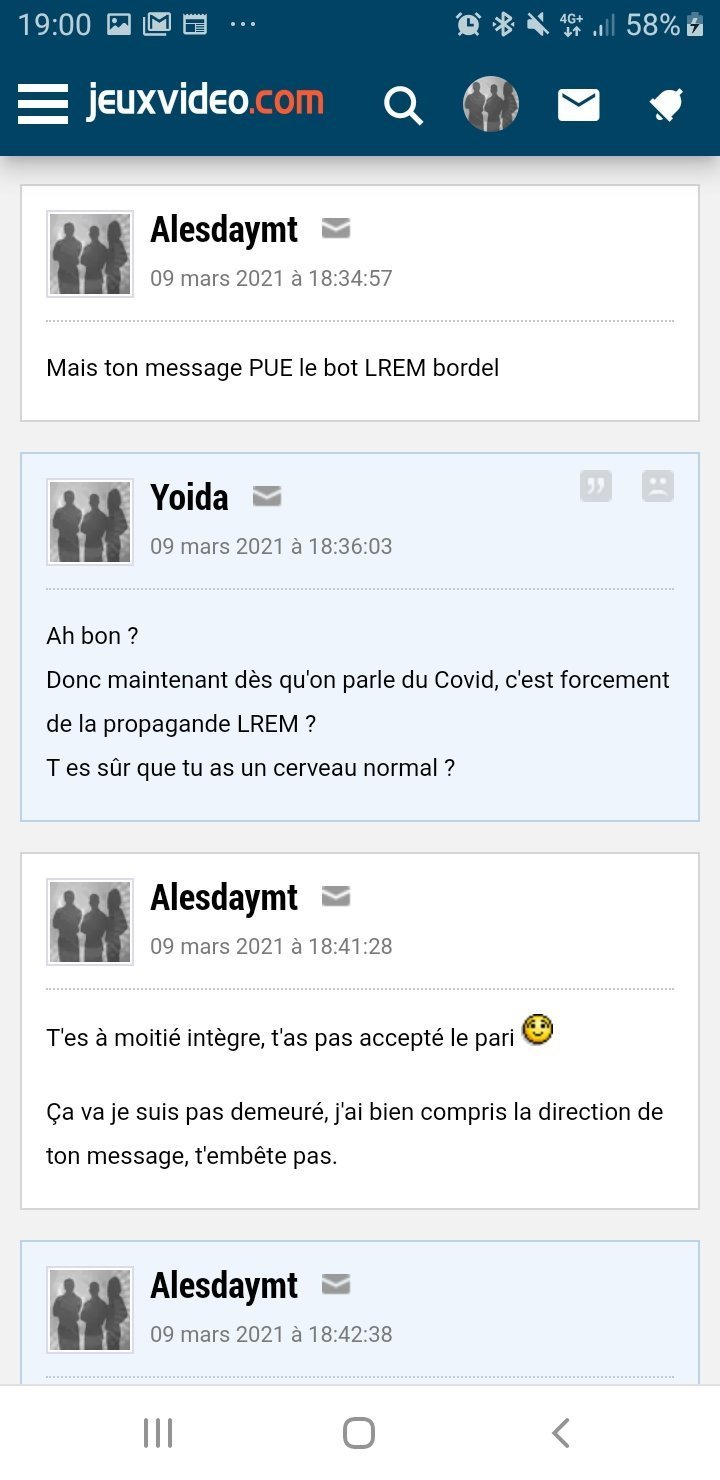
Task: Message Alesdaymt from the 18:41:28 post
Action: pos(336,897)
